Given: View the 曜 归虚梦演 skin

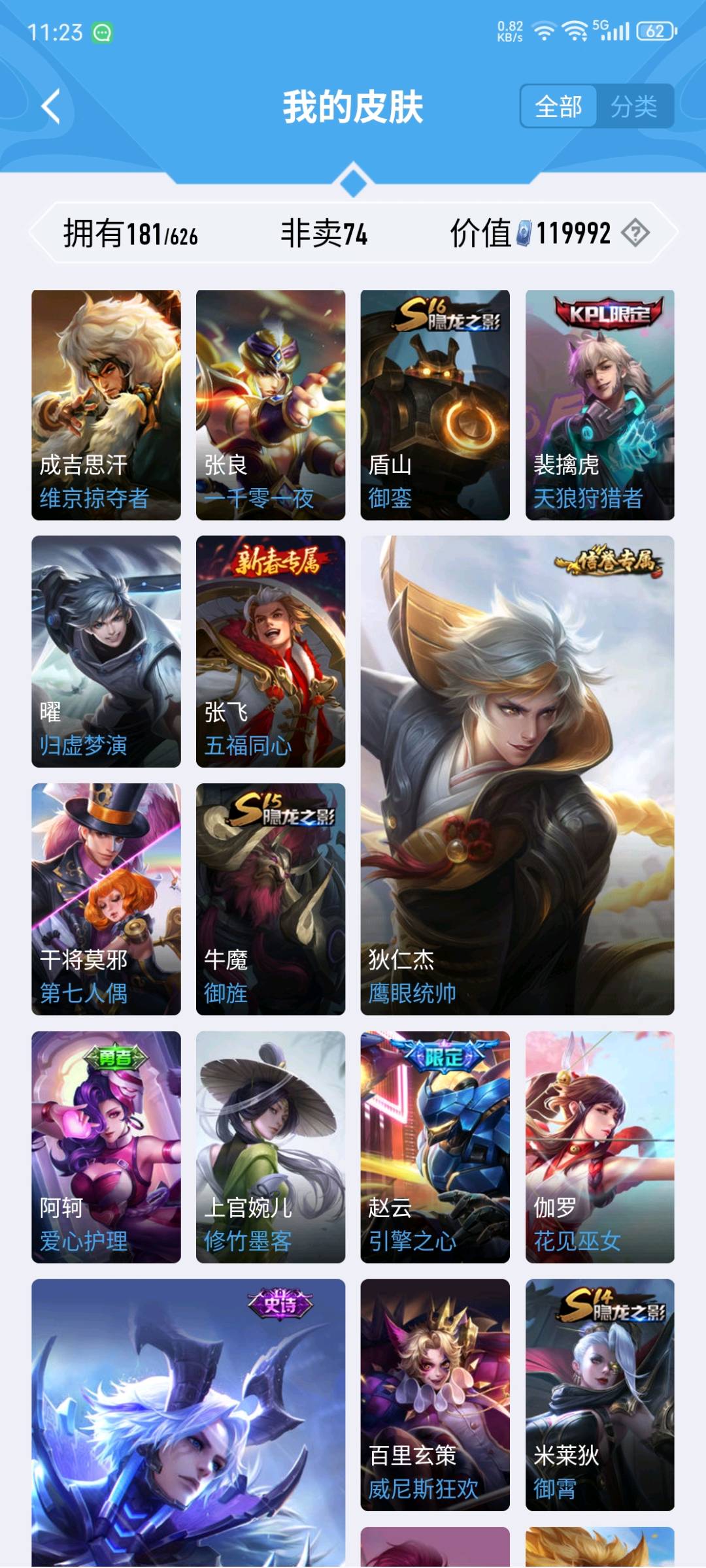Looking at the screenshot, I should click(x=106, y=651).
